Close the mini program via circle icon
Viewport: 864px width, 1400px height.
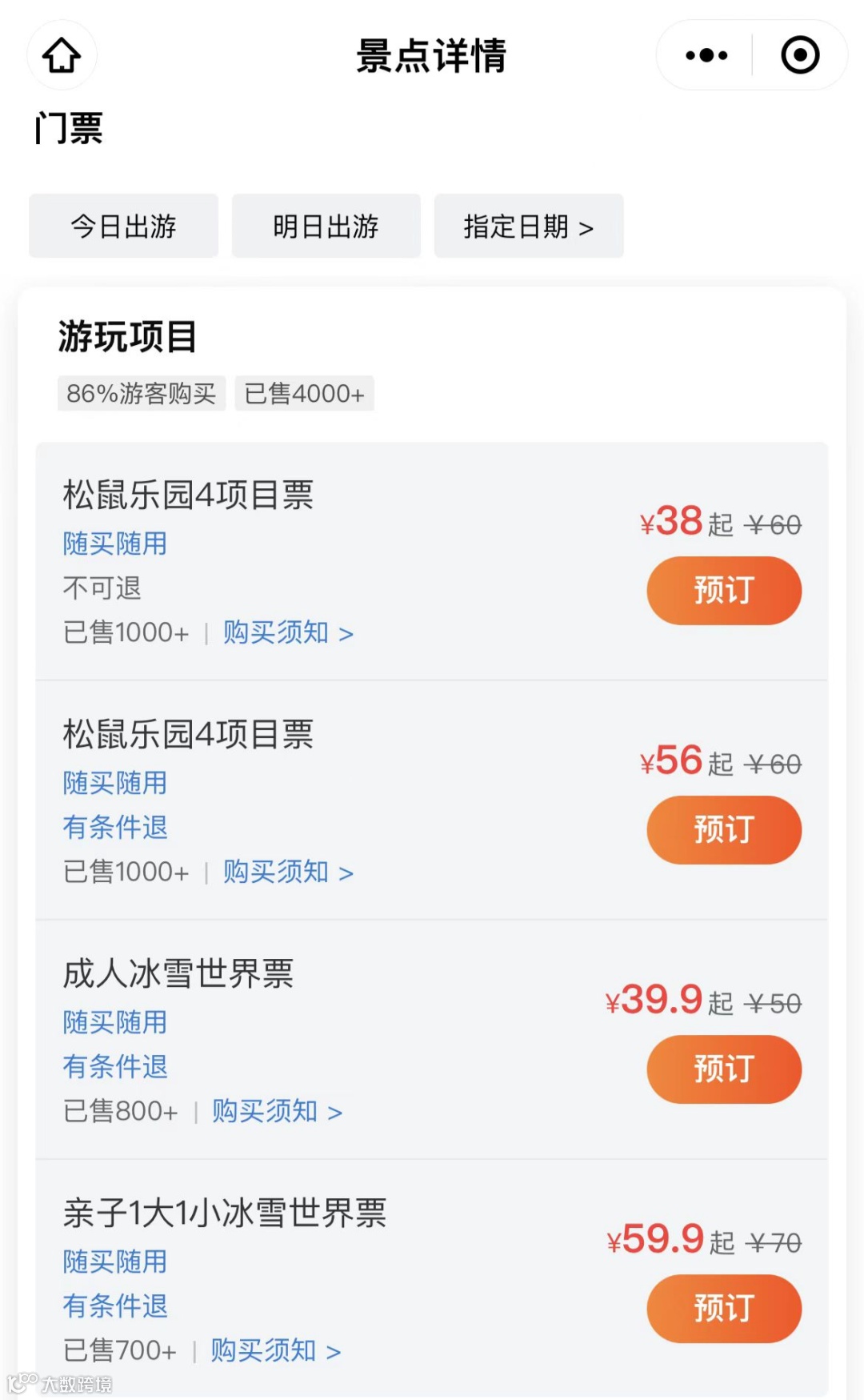tap(799, 55)
